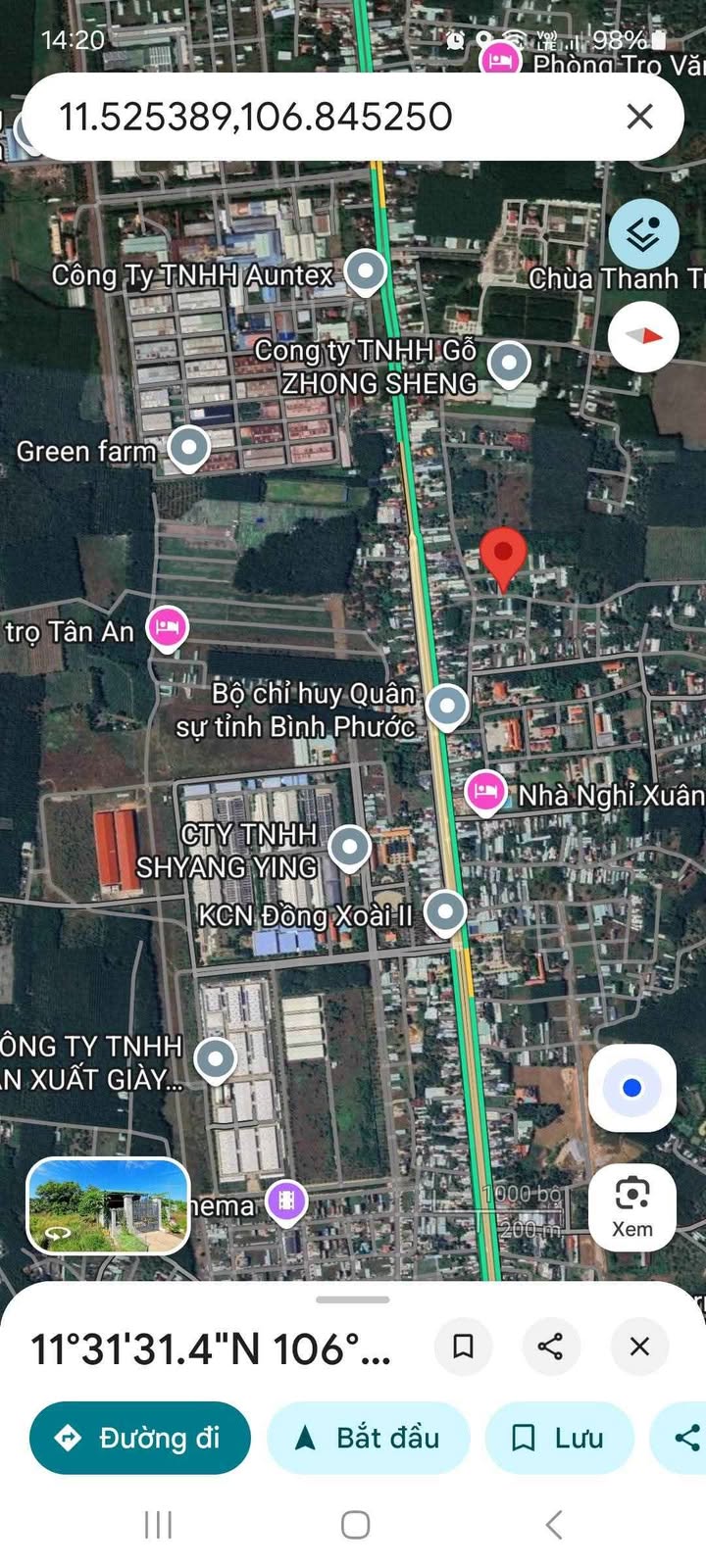Close the place info panel
Screen dimensions: 706x1568
click(639, 1347)
